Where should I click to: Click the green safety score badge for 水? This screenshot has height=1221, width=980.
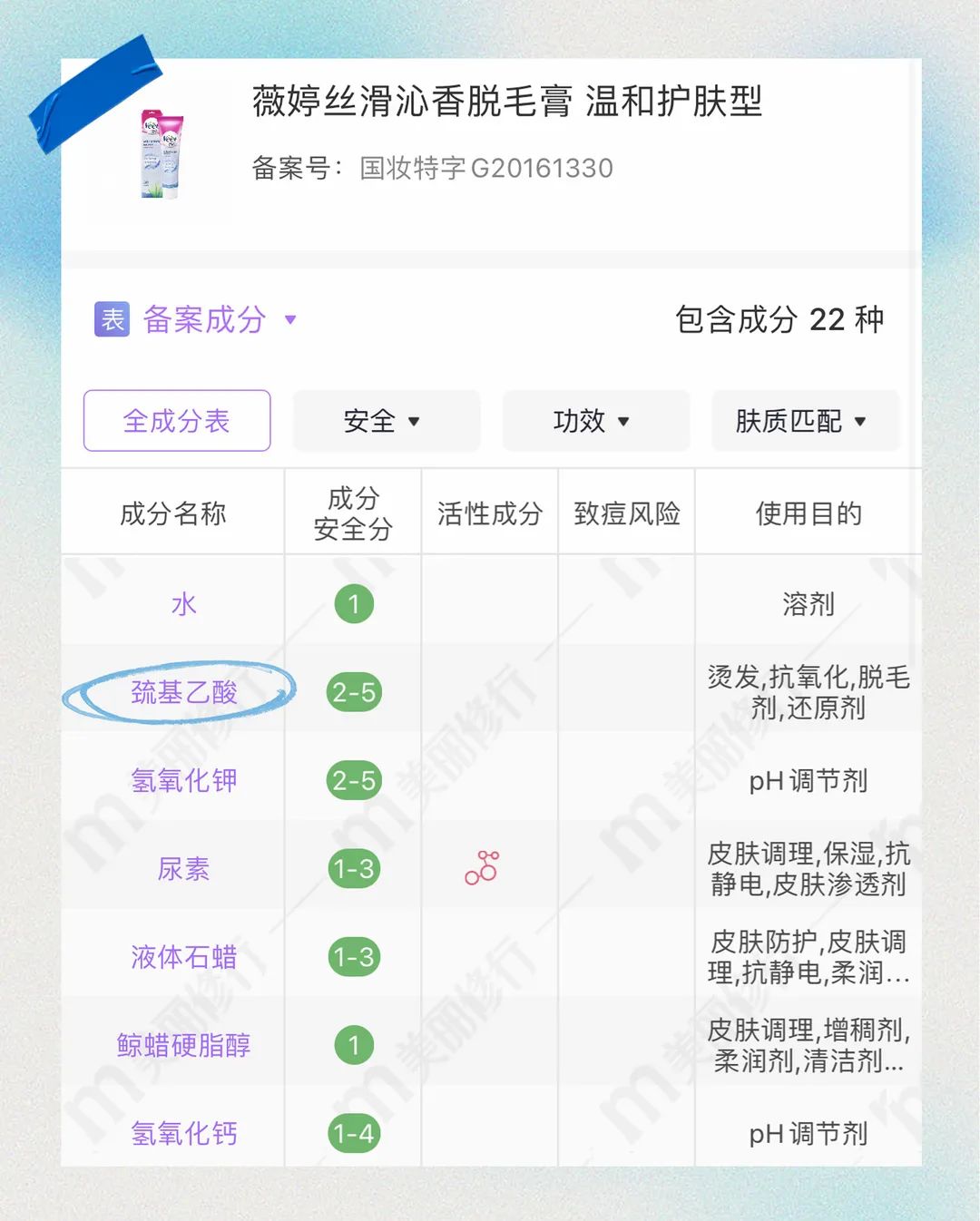[x=353, y=602]
